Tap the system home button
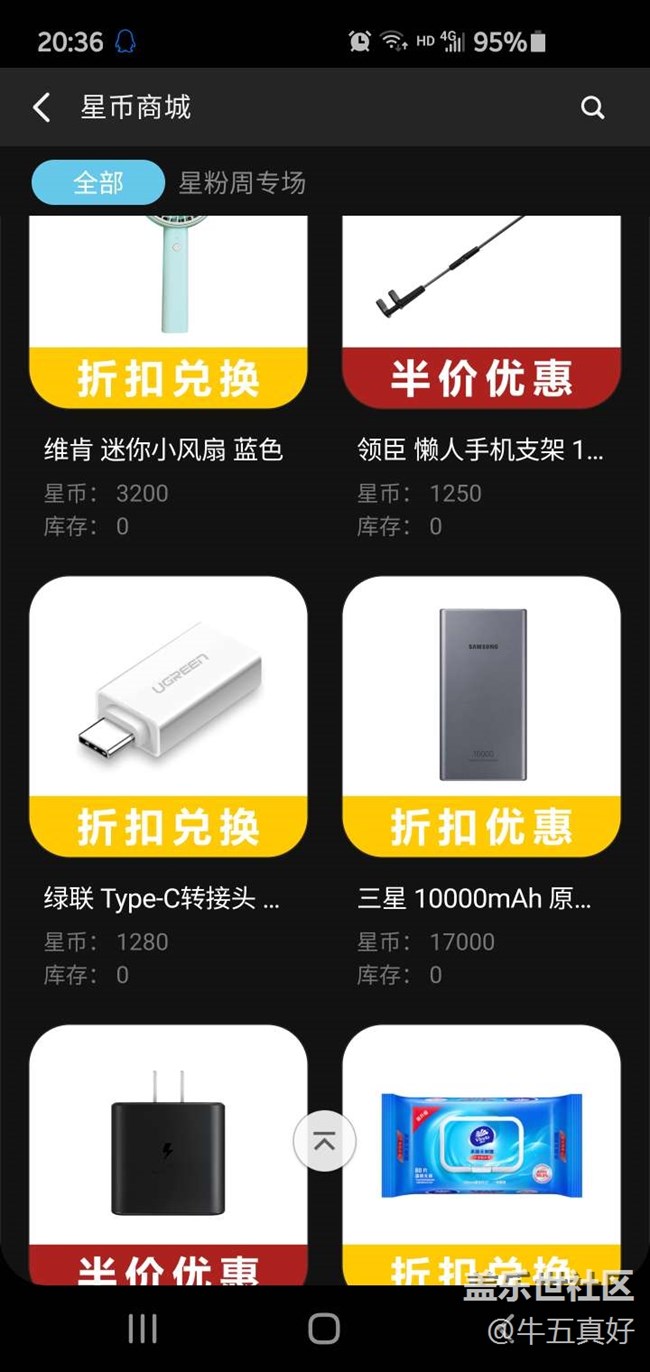The width and height of the screenshot is (650, 1372). click(324, 1328)
